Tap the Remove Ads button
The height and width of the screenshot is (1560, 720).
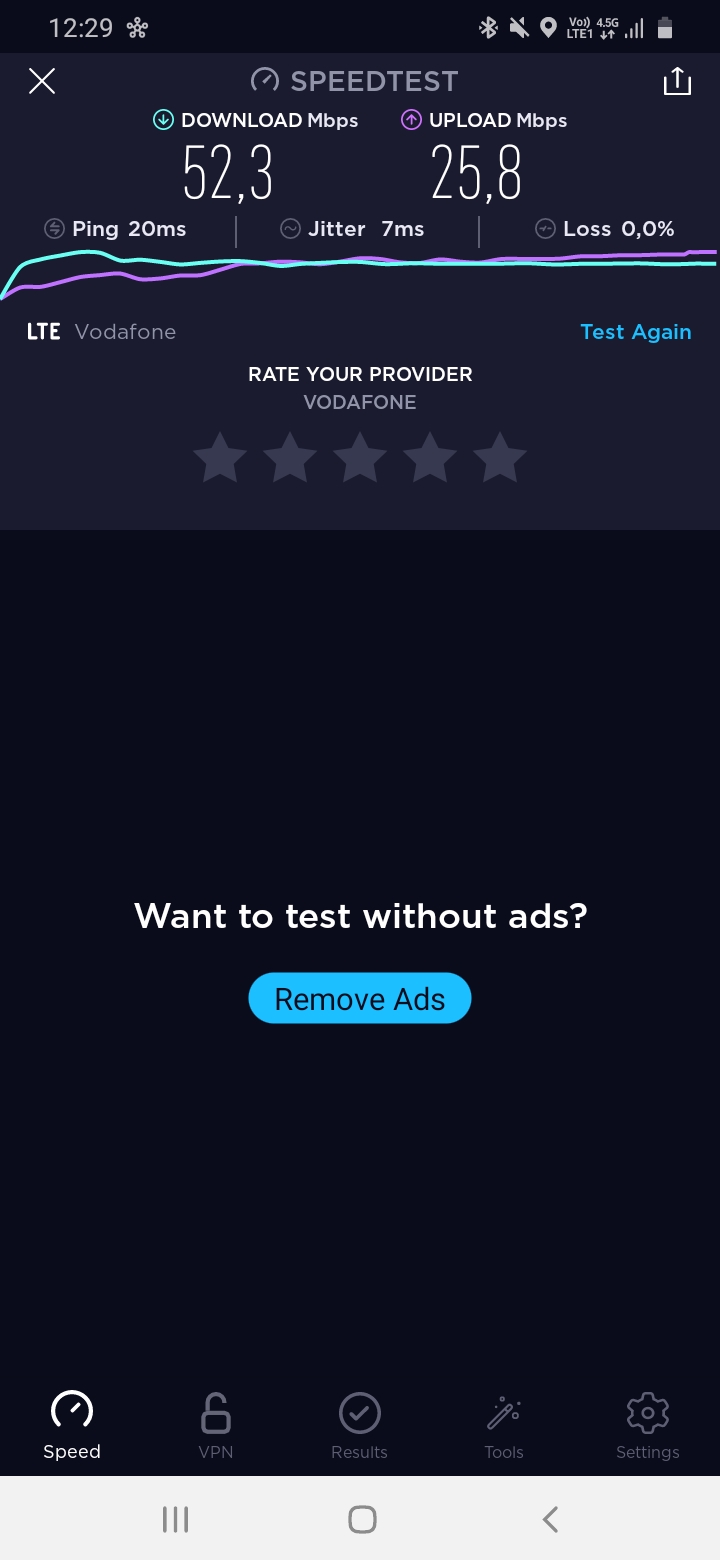[x=360, y=998]
